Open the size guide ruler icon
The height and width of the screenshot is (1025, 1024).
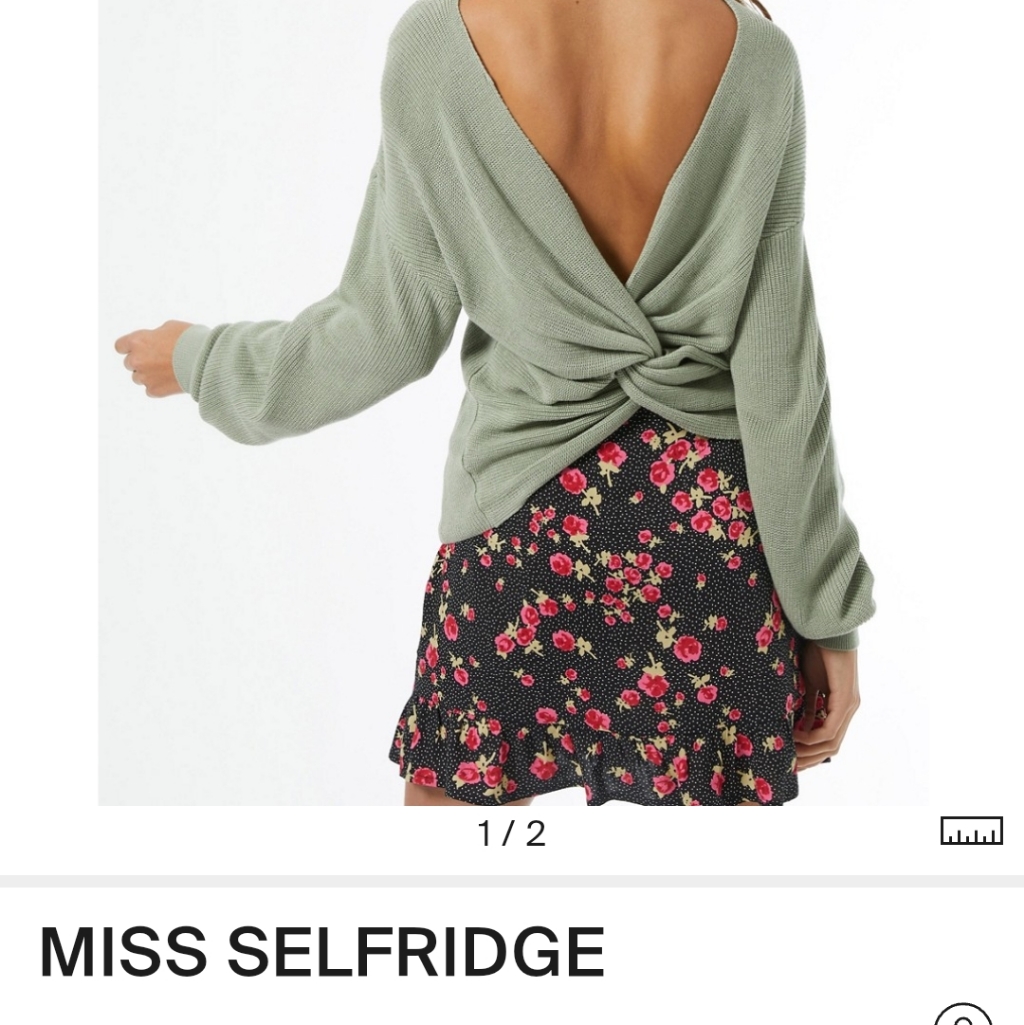[x=971, y=830]
